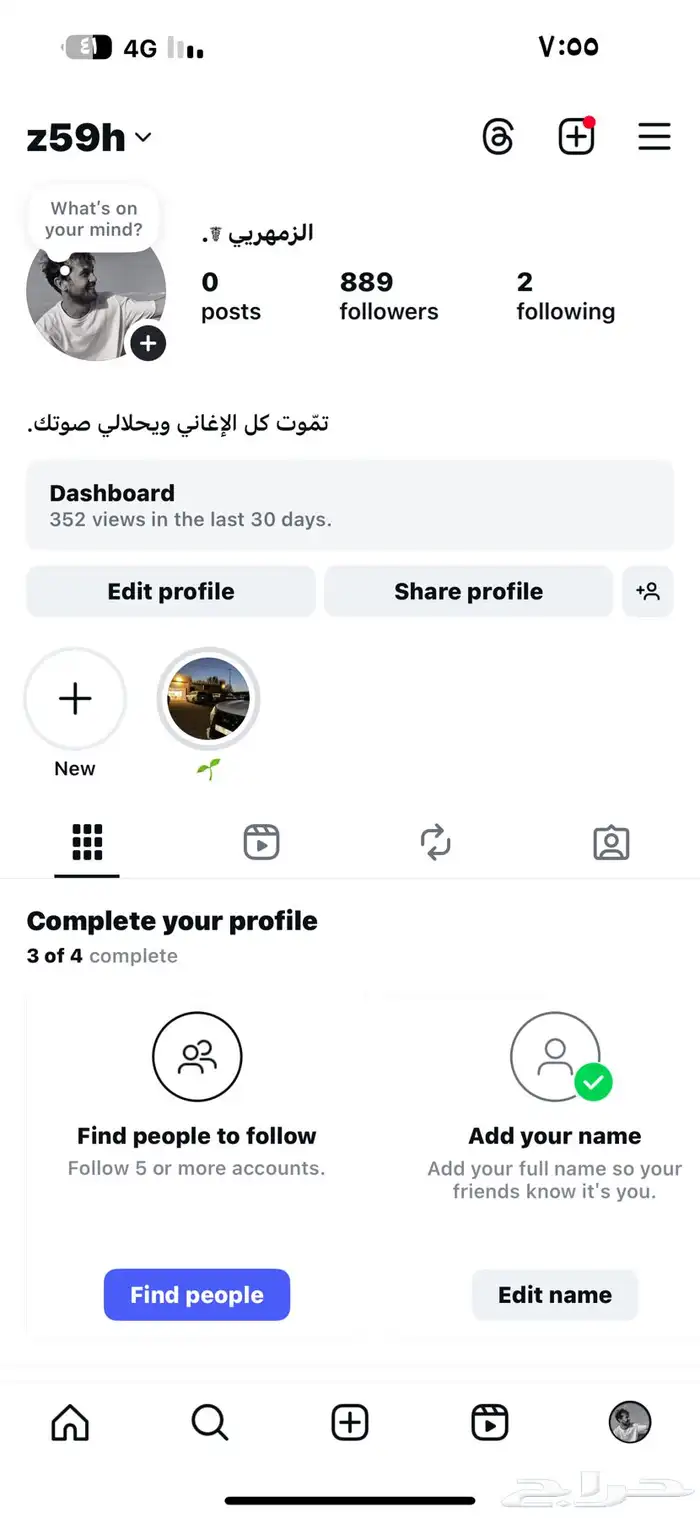Tap the Share profile button

[468, 591]
